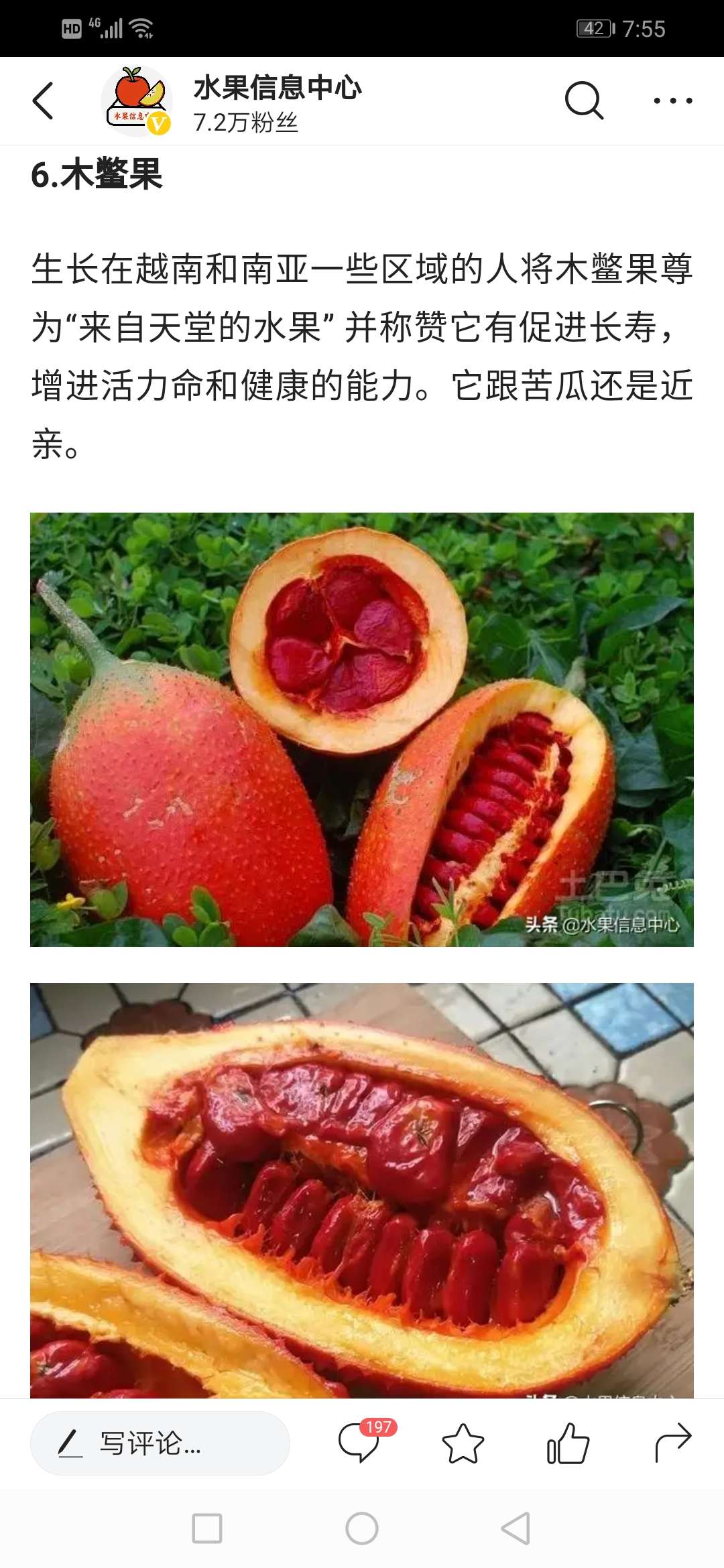Like the article with thumbs-up
The height and width of the screenshot is (1568, 724).
[568, 1443]
